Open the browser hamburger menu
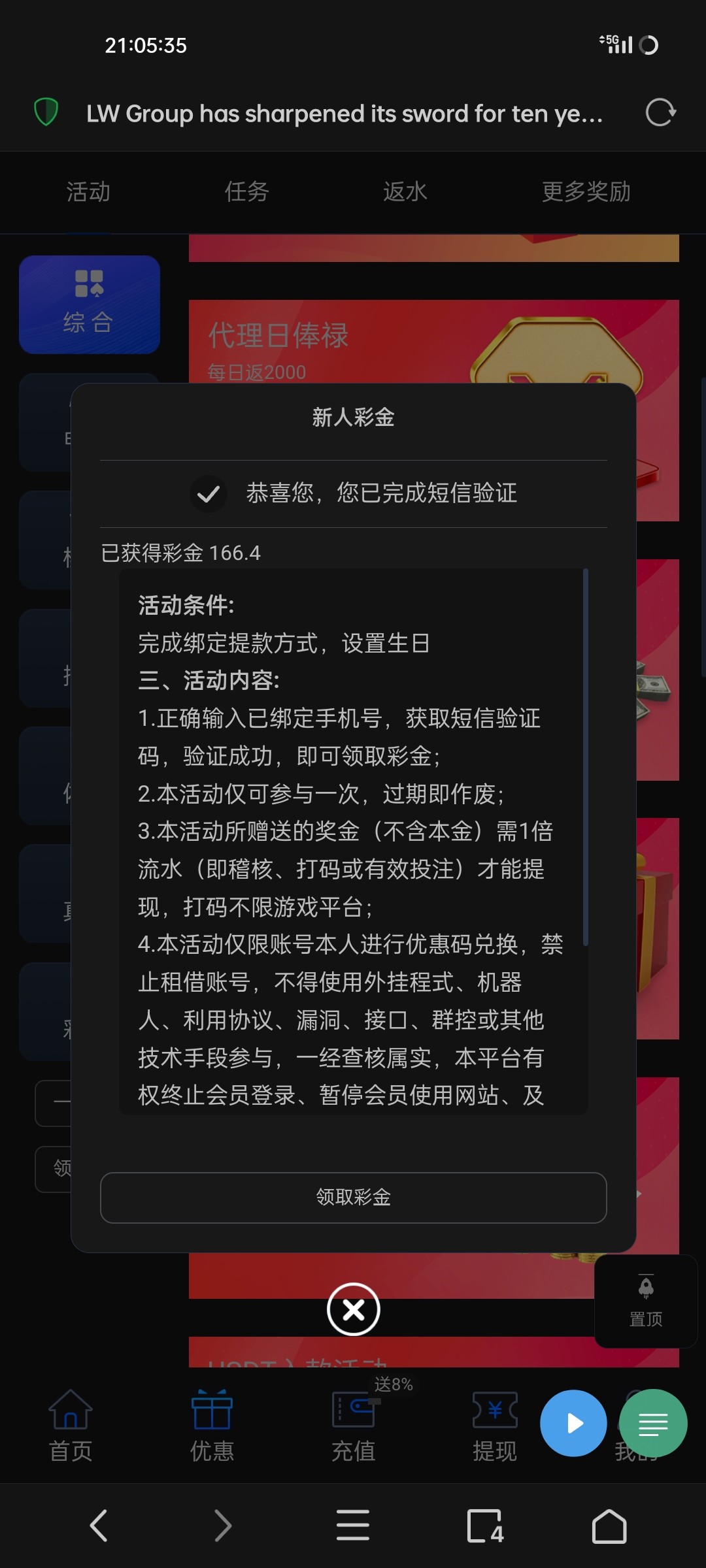 click(x=353, y=1526)
